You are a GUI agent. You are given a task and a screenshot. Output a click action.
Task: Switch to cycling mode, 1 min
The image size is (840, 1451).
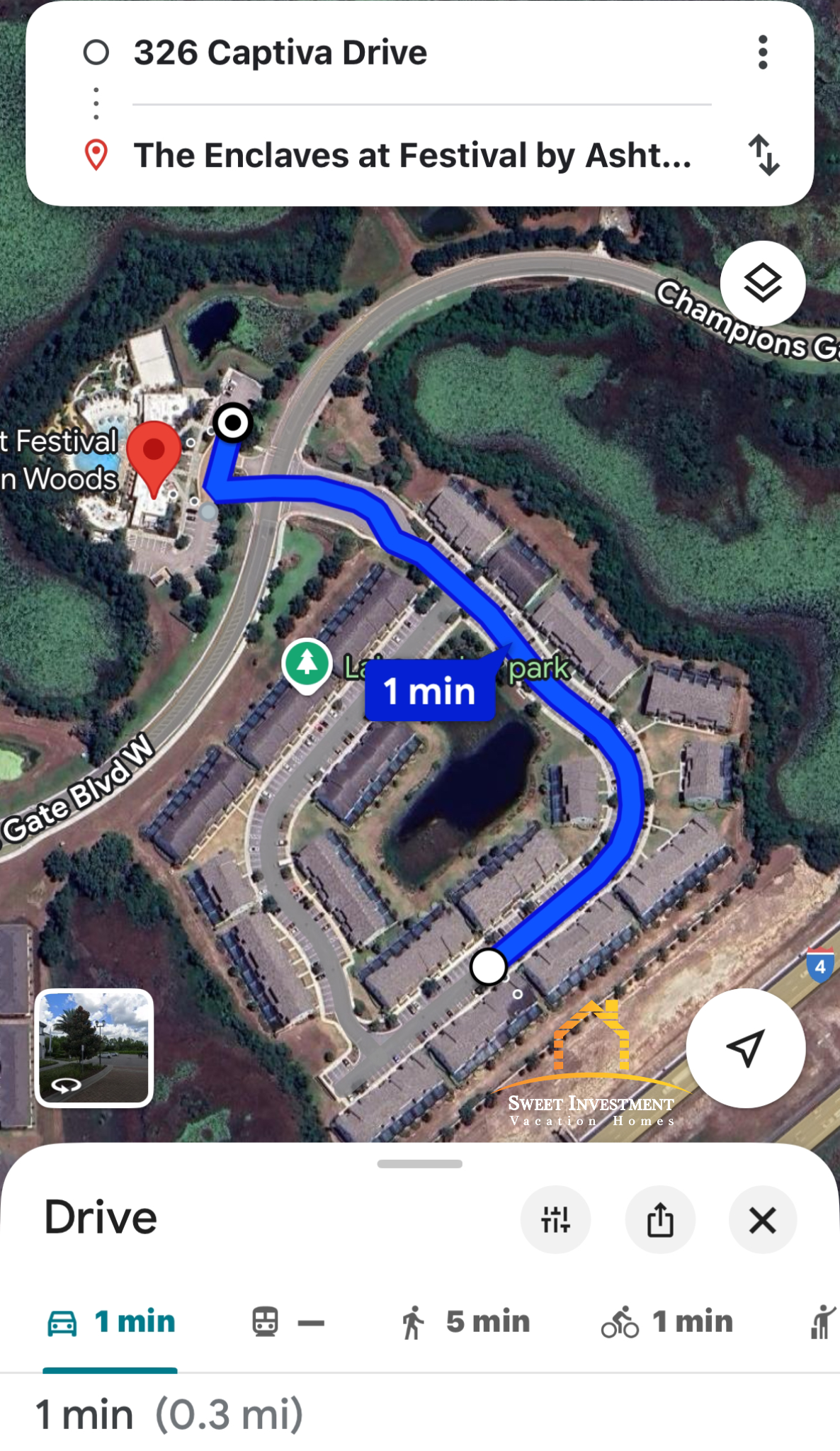point(666,1322)
